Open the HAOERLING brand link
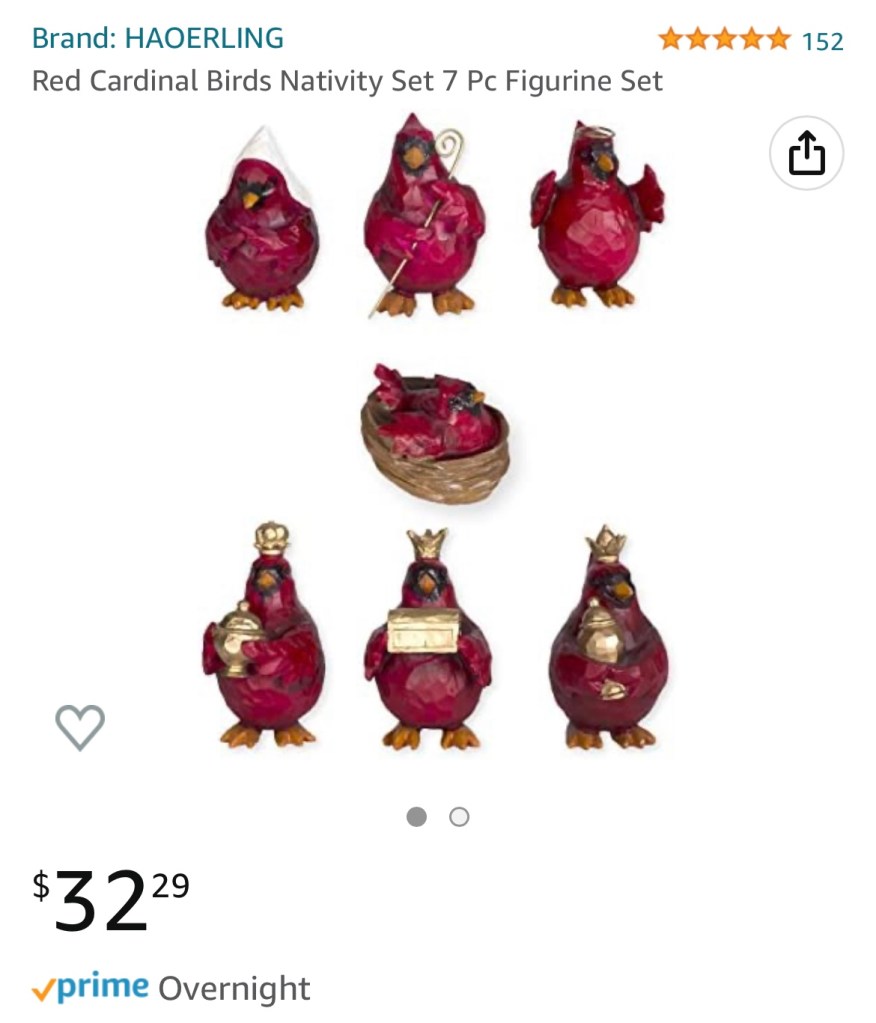 [158, 39]
